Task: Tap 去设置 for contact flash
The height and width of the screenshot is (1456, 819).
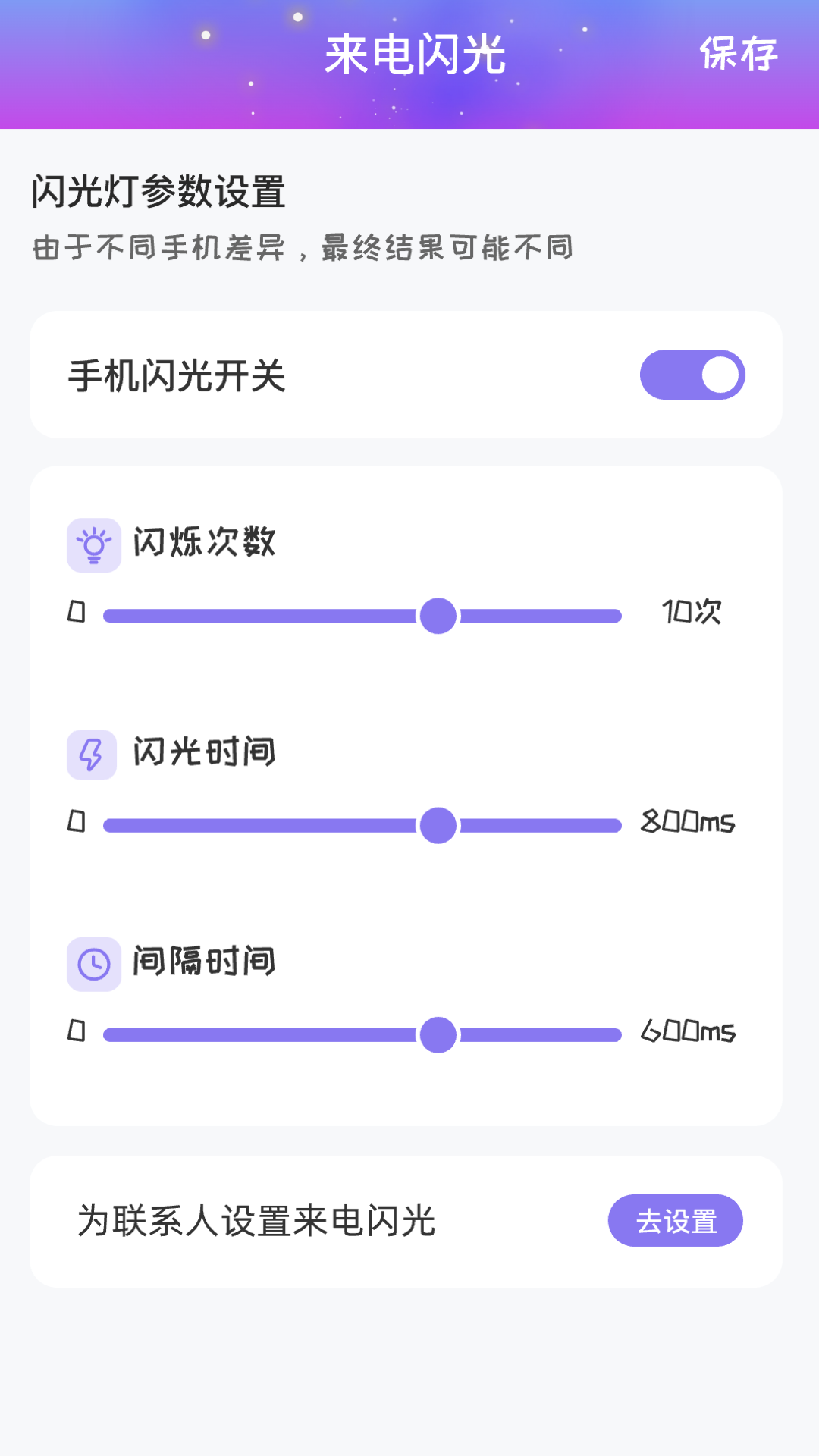Action: (675, 1221)
